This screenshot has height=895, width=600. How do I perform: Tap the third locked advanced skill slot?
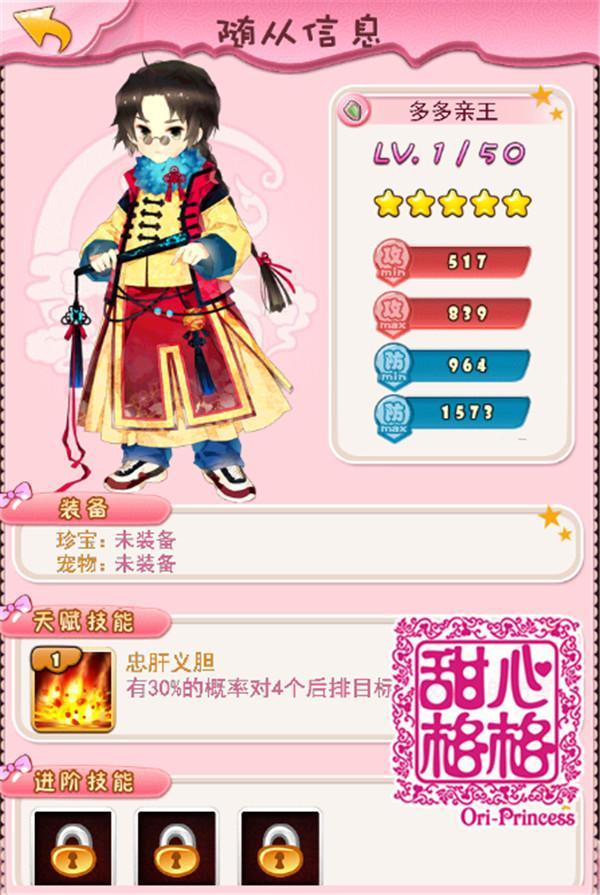[x=280, y=848]
